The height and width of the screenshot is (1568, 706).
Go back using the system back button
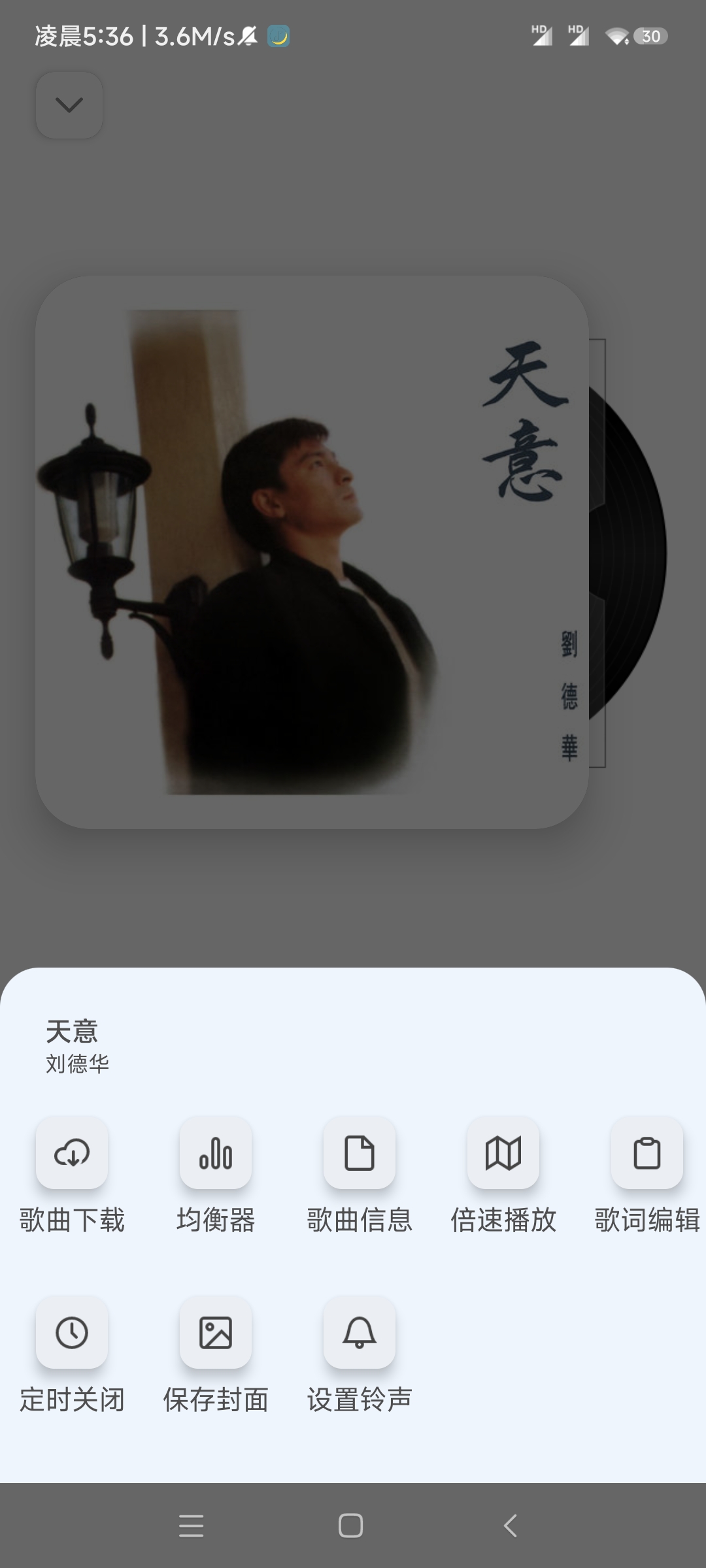click(511, 1526)
